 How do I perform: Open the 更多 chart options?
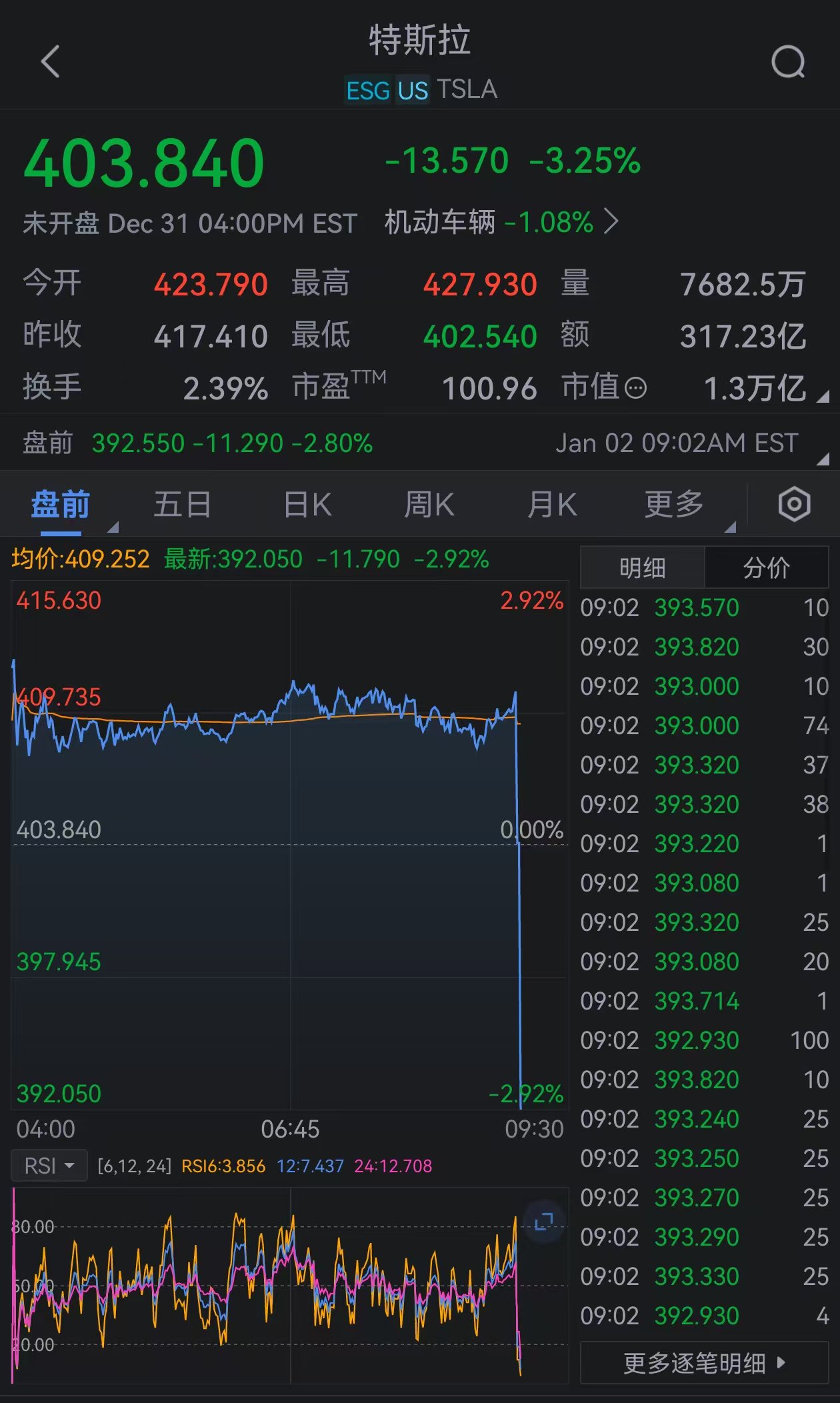pos(675,504)
